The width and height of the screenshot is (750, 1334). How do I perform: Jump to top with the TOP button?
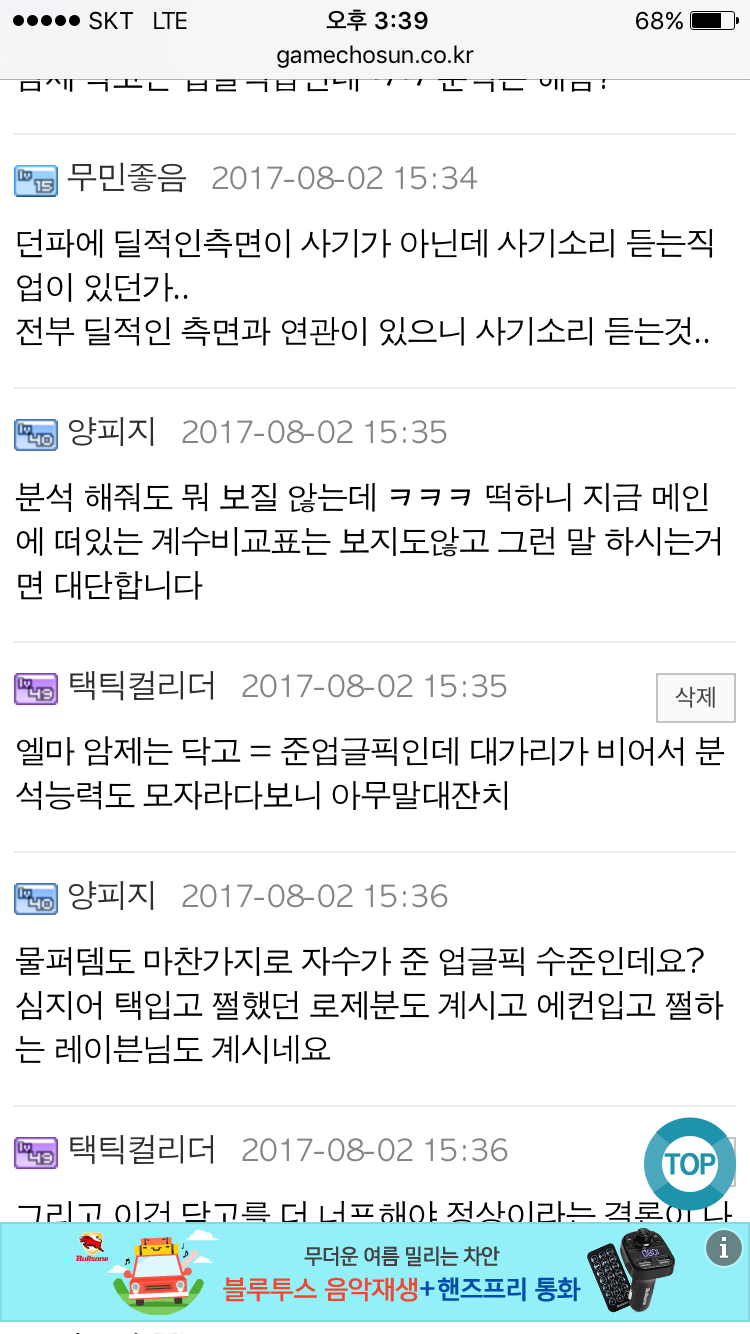690,1165
